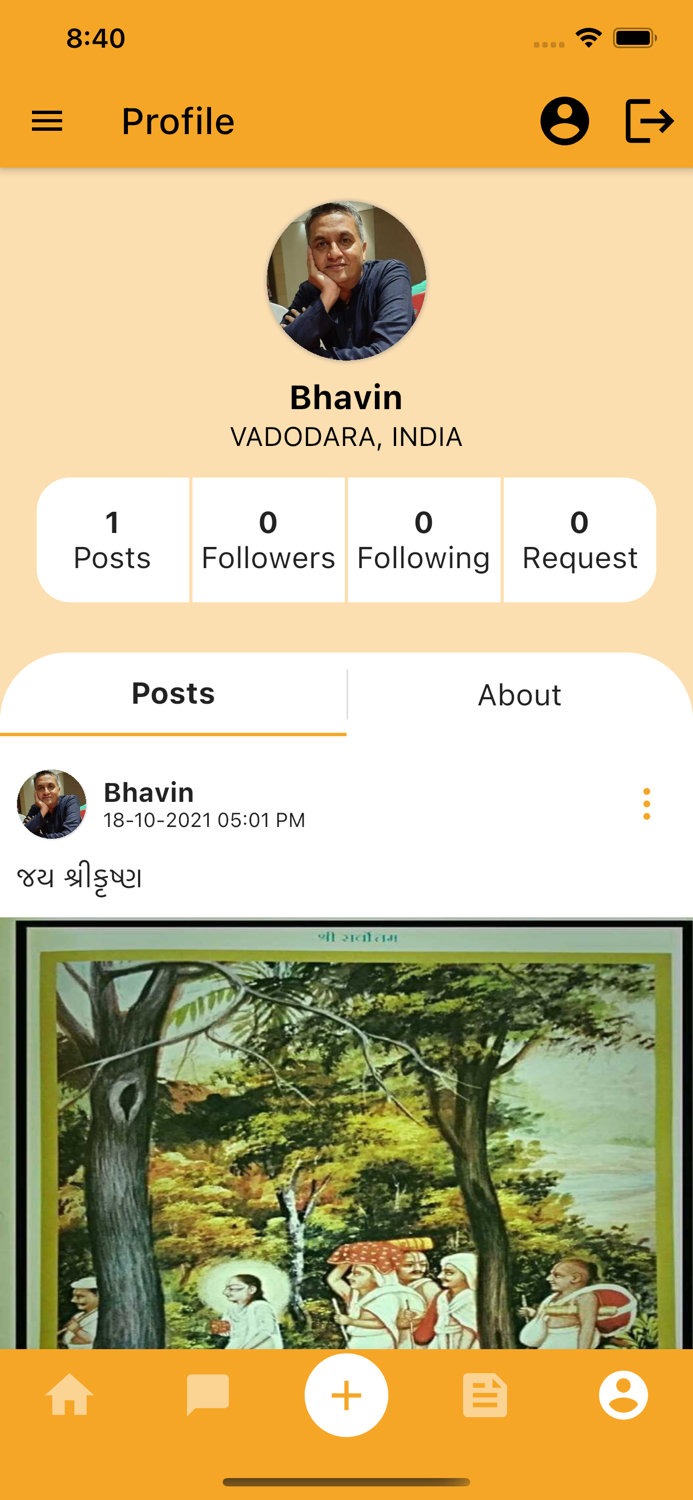Switch to the About tab

pyautogui.click(x=520, y=695)
